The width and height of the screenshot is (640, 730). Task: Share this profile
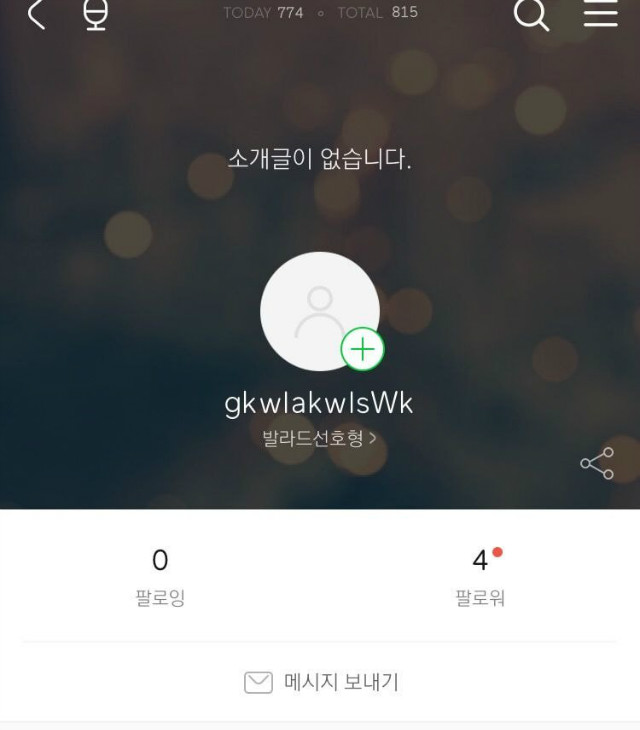click(597, 463)
